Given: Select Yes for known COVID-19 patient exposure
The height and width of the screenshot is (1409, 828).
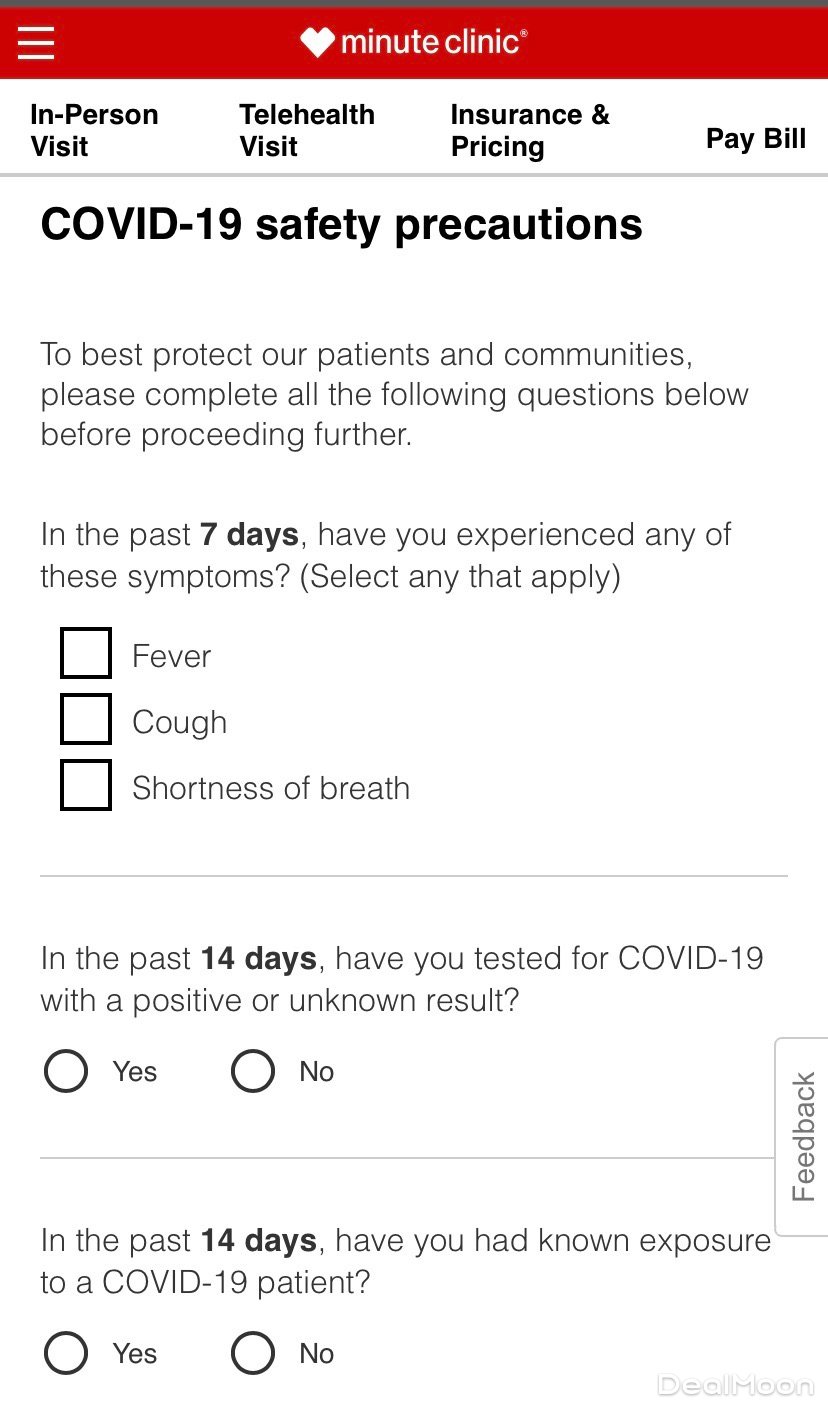Looking at the screenshot, I should tap(67, 1353).
